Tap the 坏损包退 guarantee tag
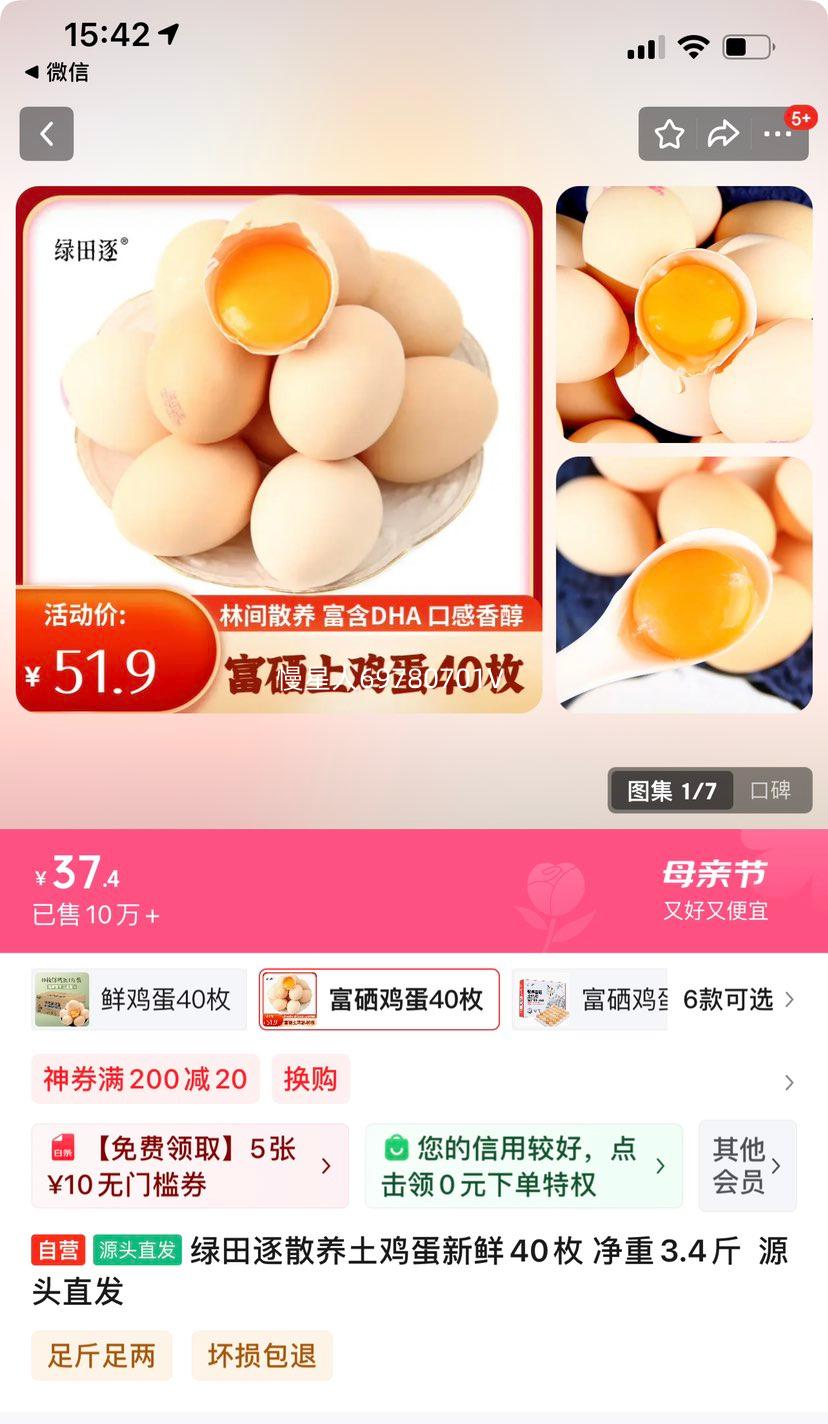This screenshot has height=1424, width=828. tap(262, 1356)
